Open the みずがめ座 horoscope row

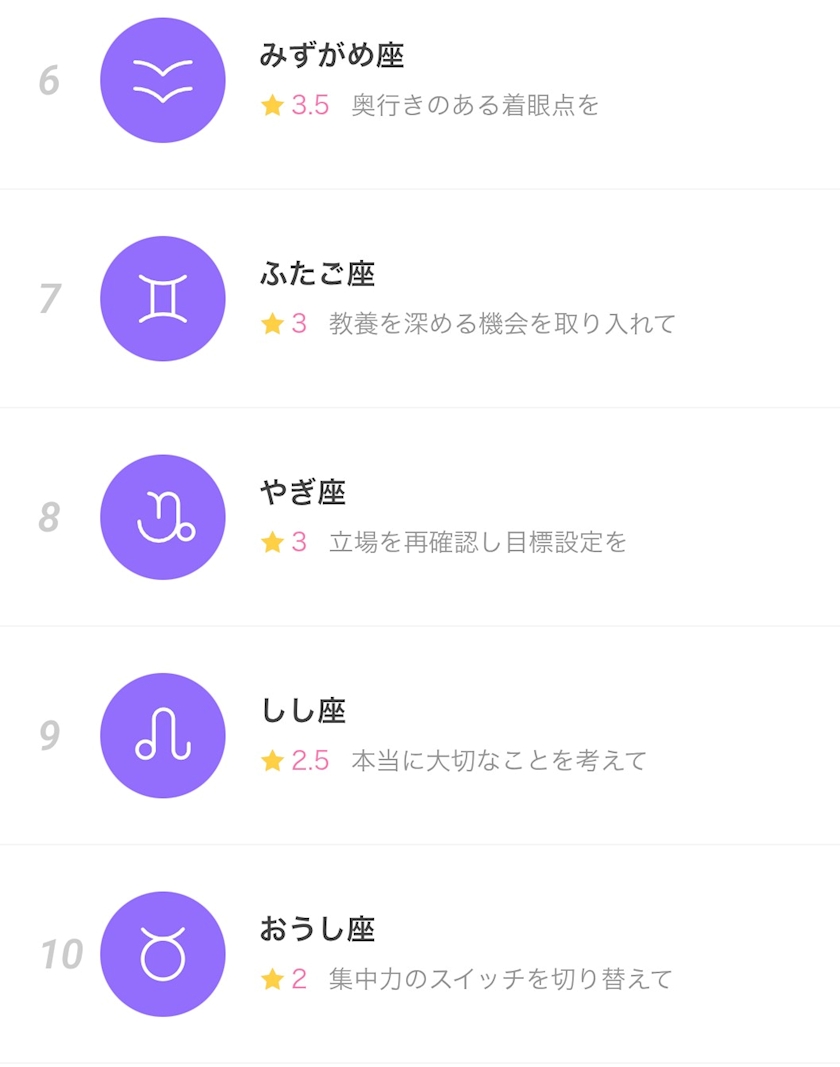tap(420, 81)
